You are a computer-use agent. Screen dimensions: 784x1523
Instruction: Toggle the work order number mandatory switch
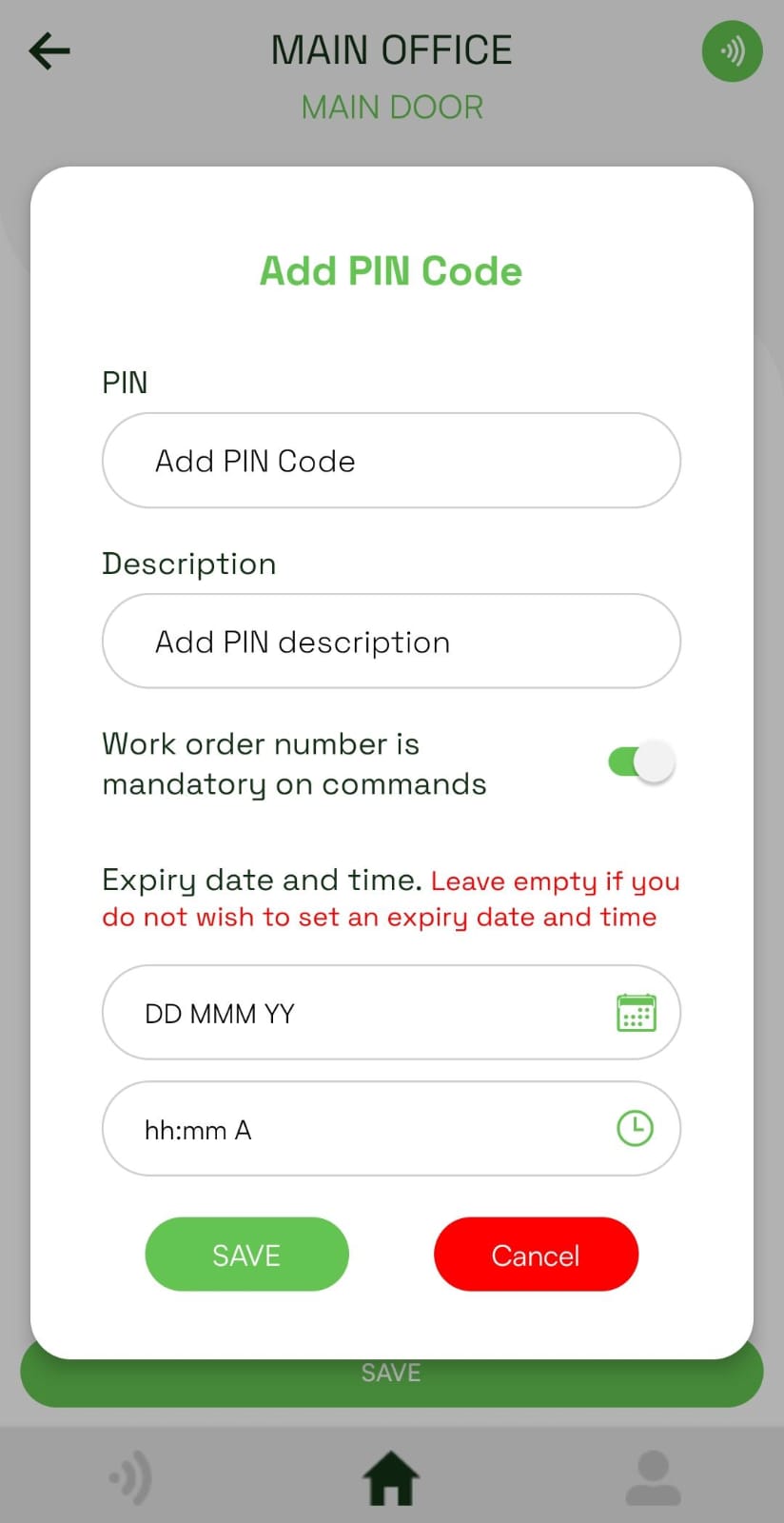[641, 762]
